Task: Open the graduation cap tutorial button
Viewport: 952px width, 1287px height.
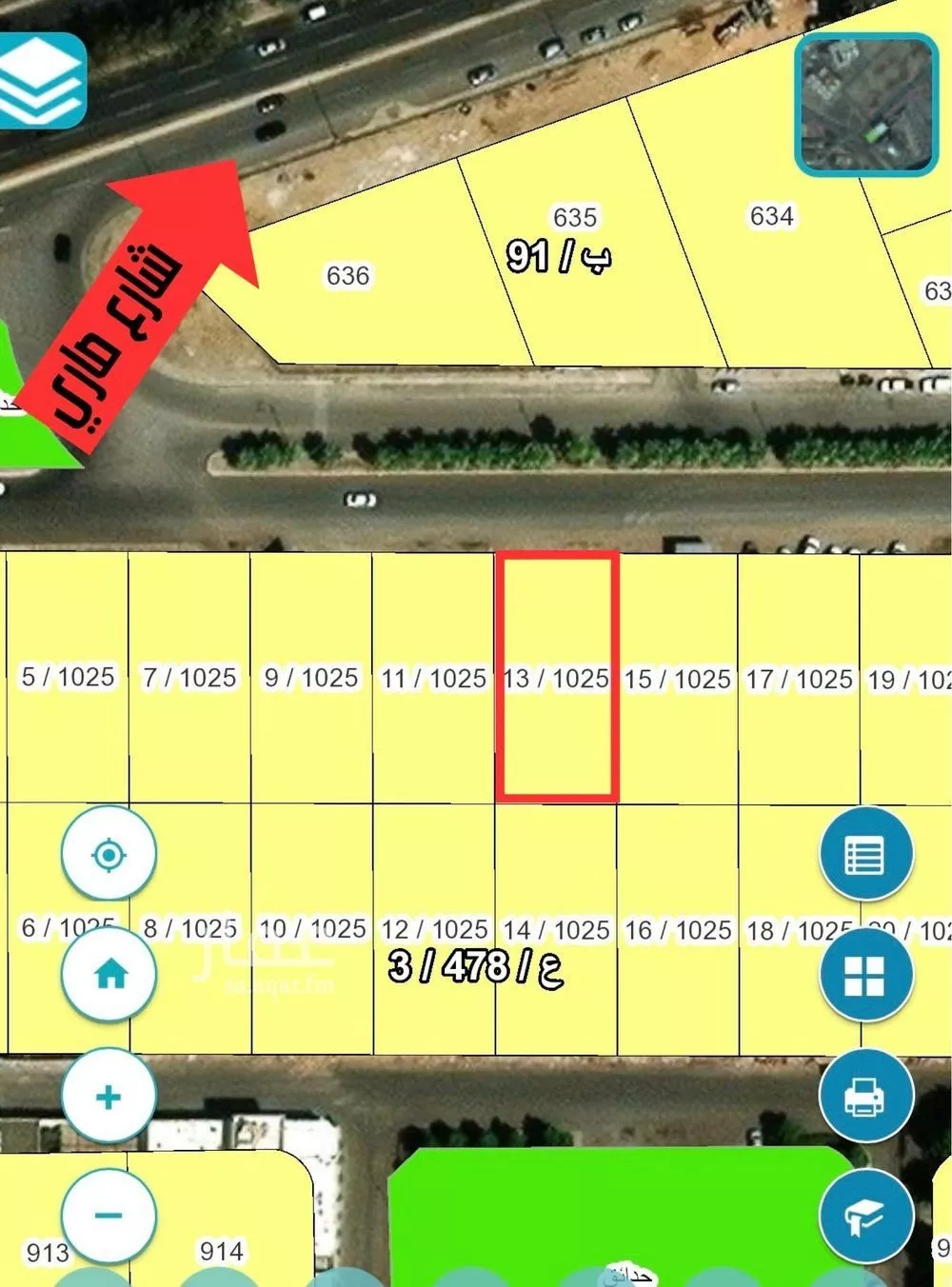Action: click(865, 1215)
